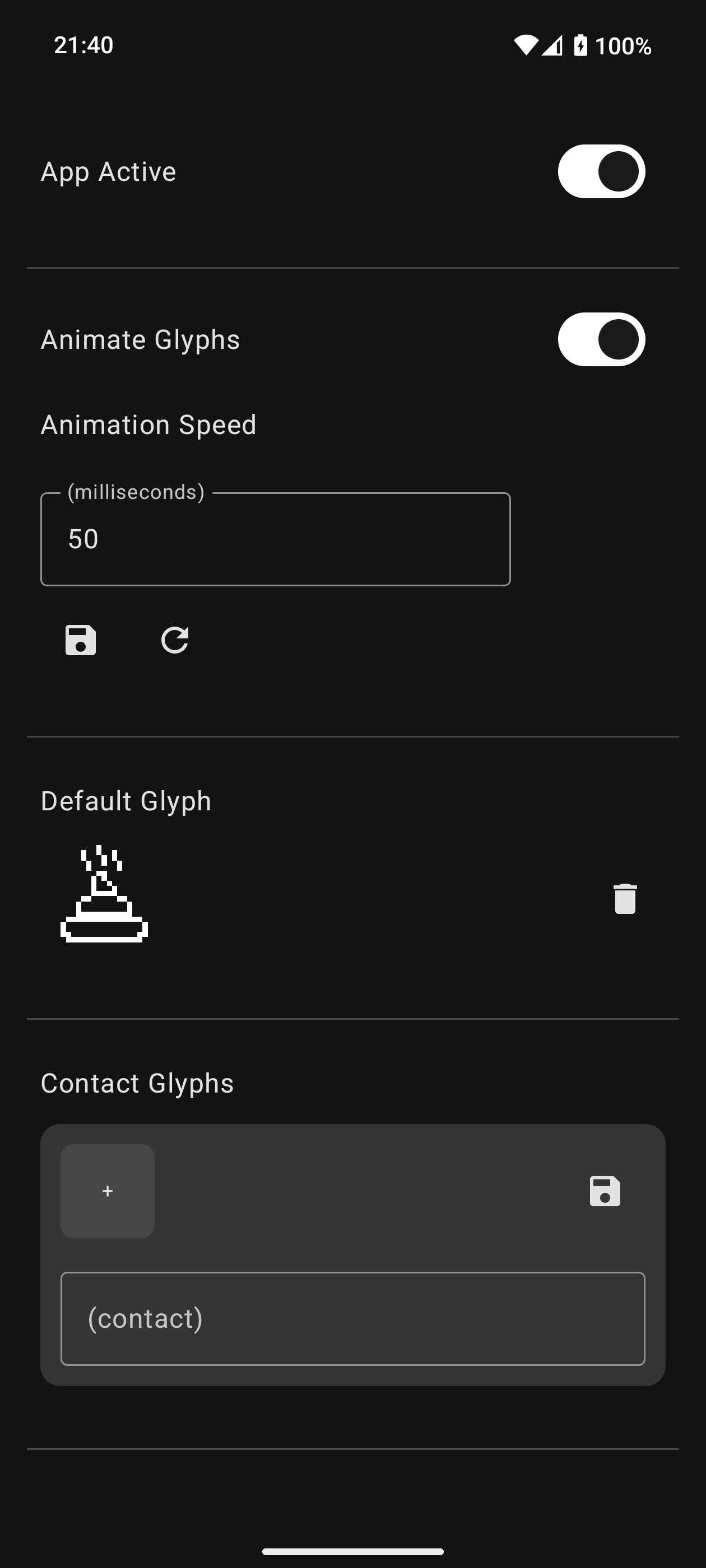Save the contact glyph entry
This screenshot has height=1568, width=706.
point(605,1191)
